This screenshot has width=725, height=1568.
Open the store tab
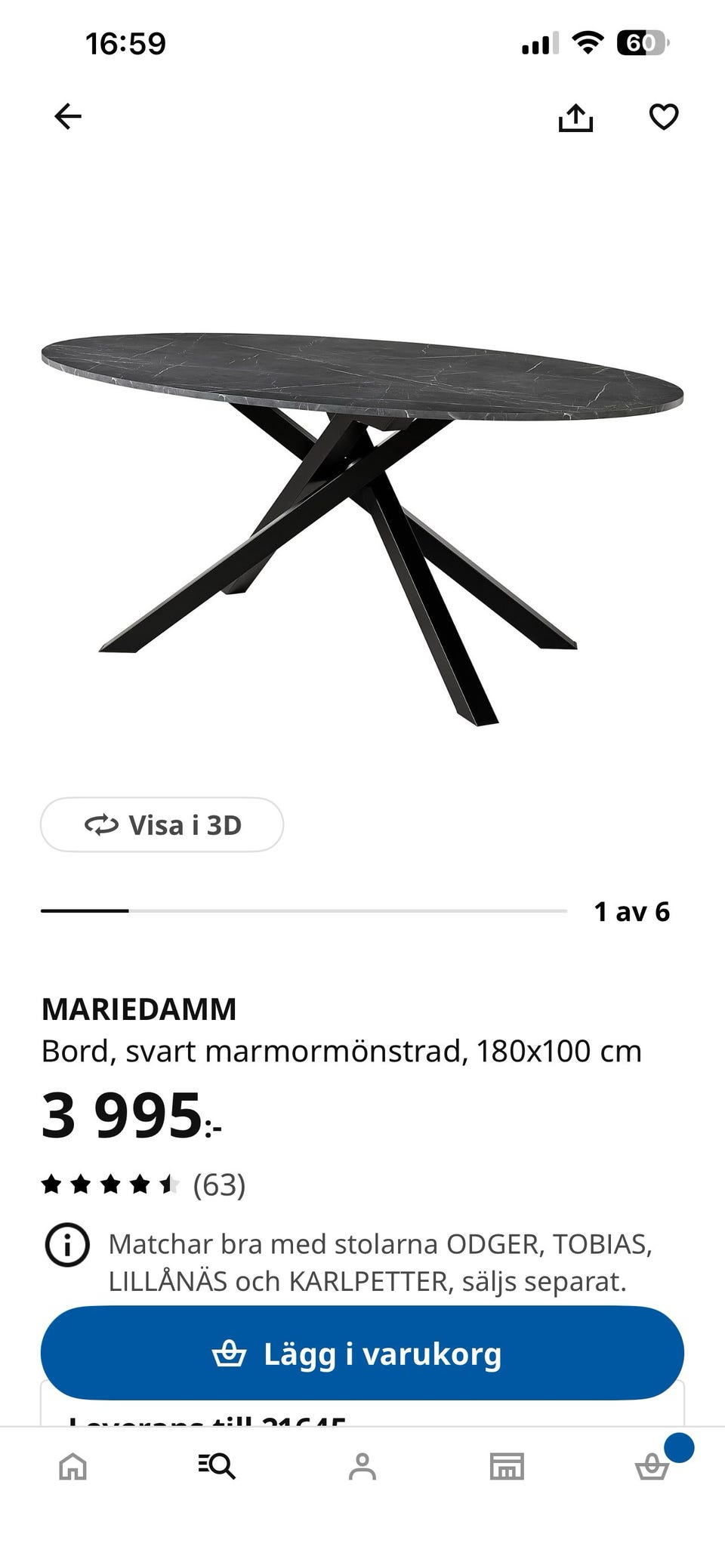[507, 1466]
